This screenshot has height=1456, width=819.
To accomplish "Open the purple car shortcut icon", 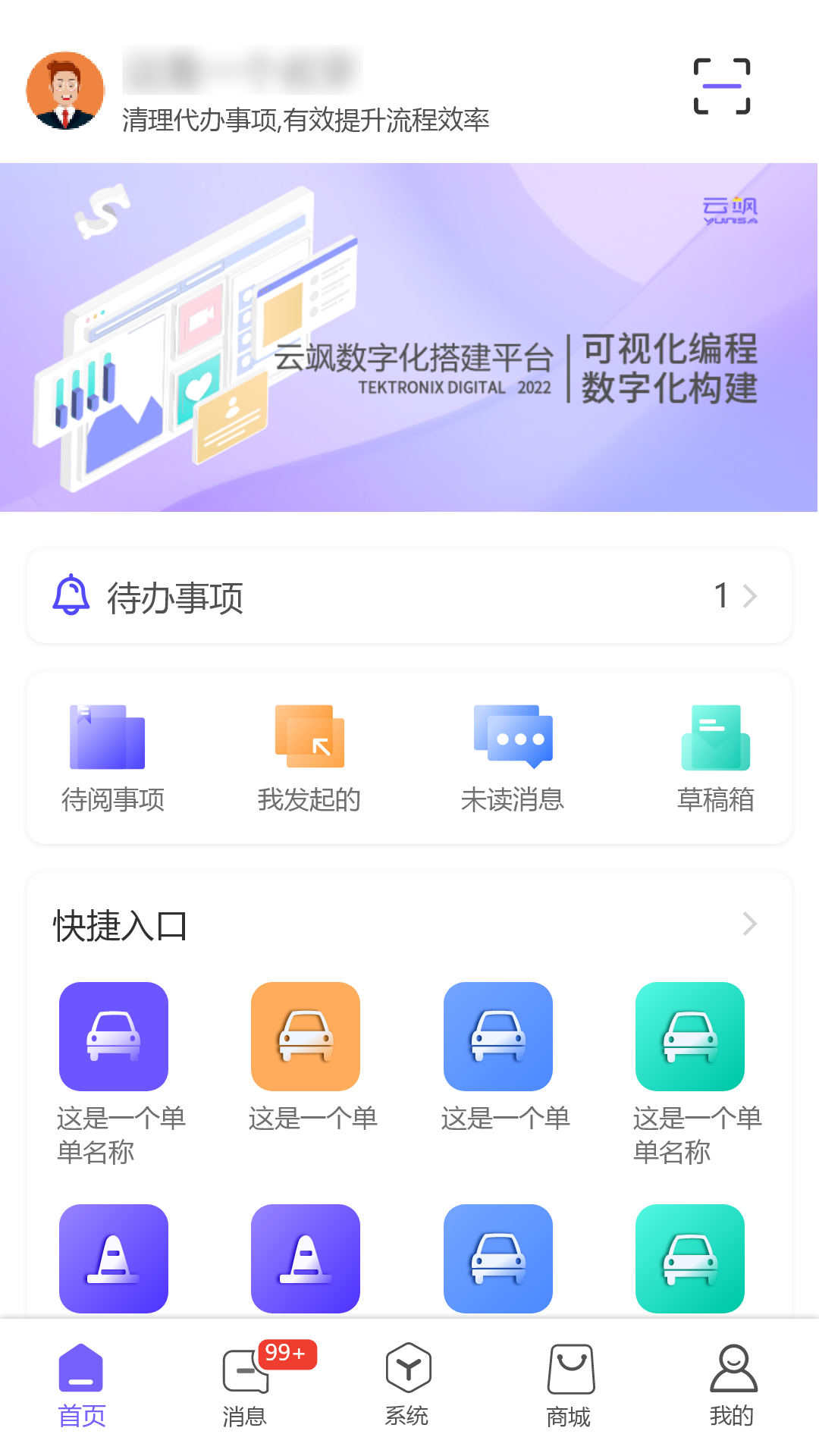I will (x=114, y=1036).
